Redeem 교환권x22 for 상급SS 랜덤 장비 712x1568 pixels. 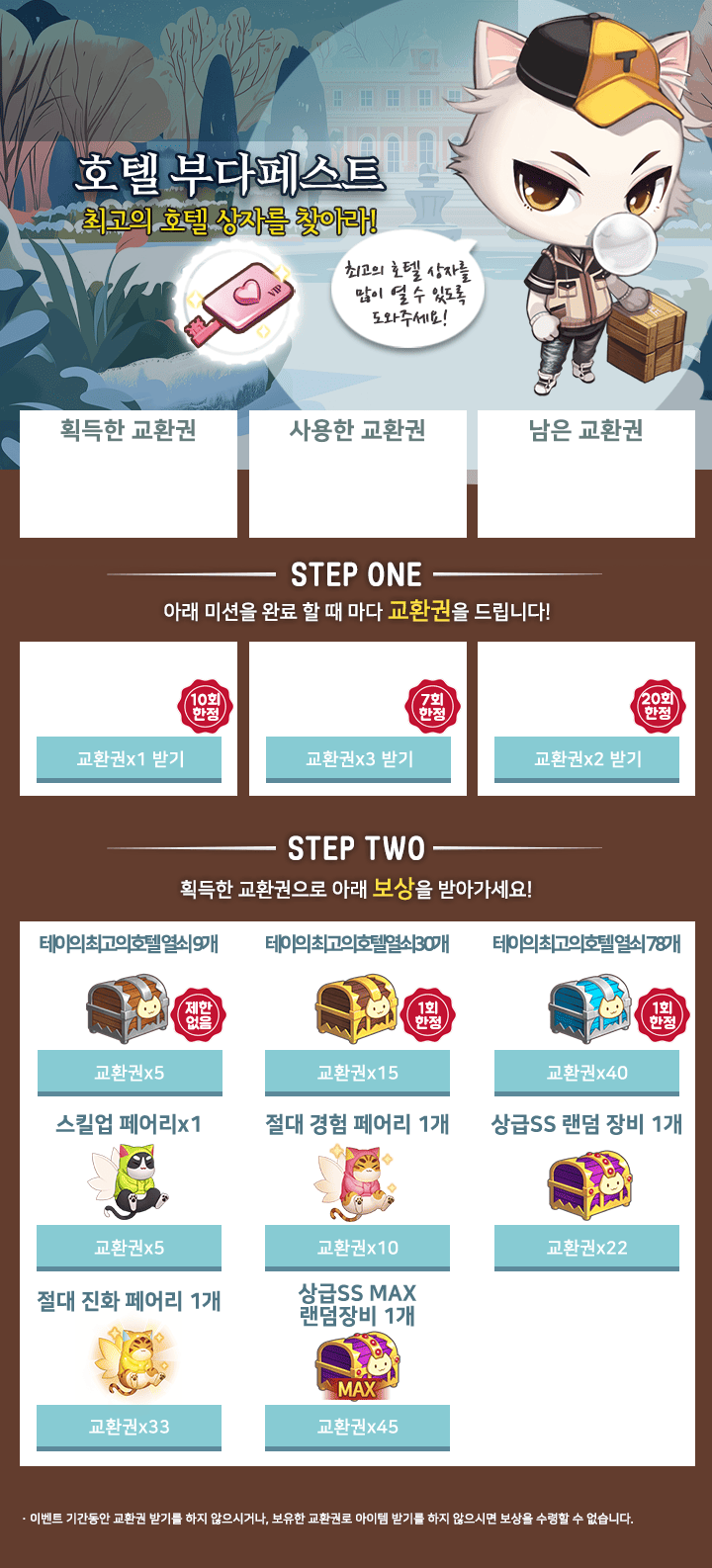(x=587, y=1248)
